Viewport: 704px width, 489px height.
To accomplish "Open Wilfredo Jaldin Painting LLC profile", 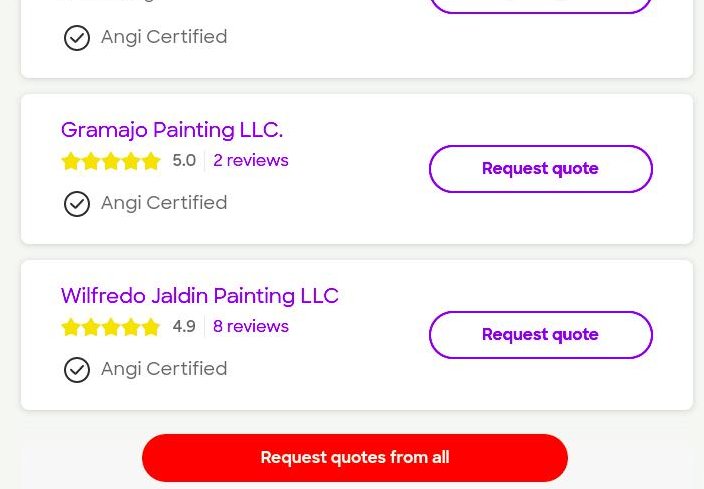I will [200, 296].
